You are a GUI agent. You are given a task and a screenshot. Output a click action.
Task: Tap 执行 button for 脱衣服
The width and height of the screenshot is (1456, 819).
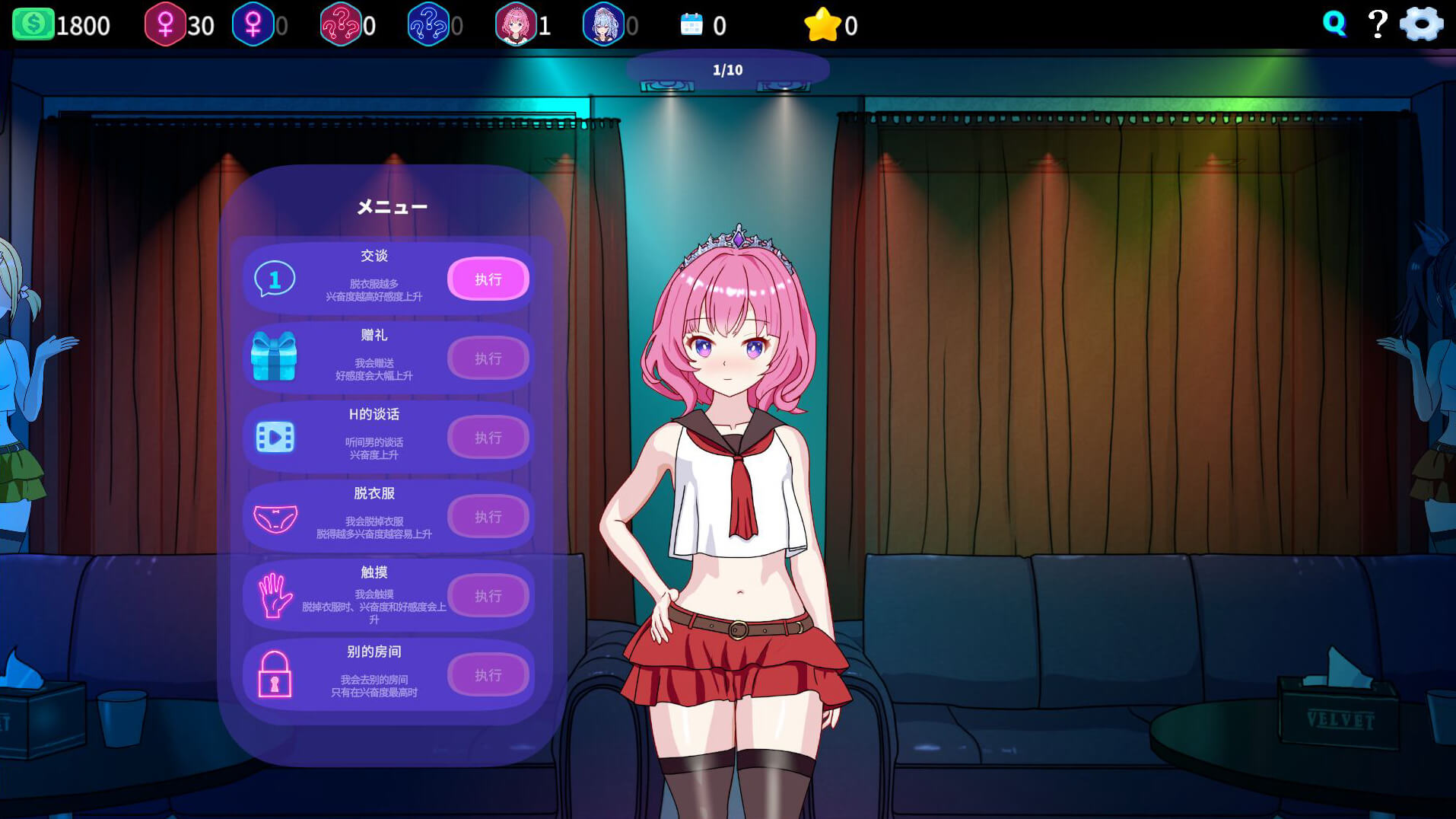488,517
